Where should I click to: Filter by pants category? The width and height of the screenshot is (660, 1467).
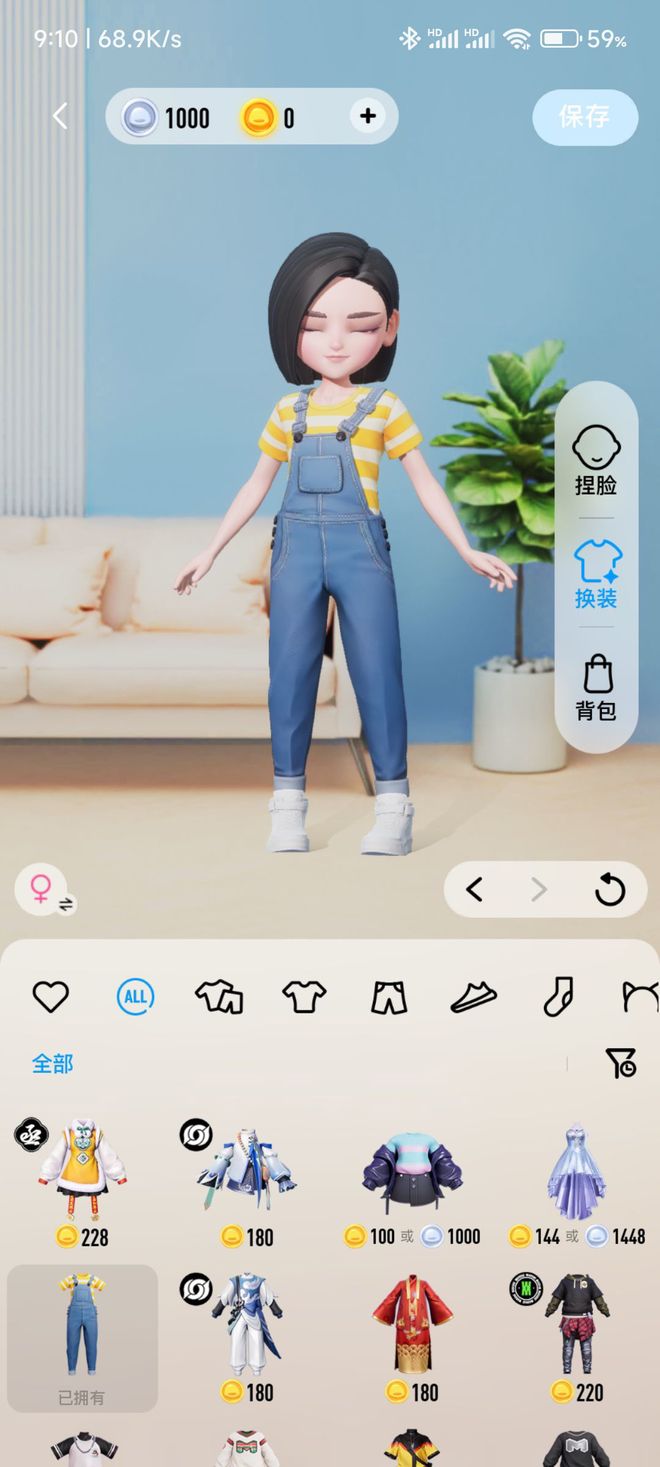(x=389, y=996)
